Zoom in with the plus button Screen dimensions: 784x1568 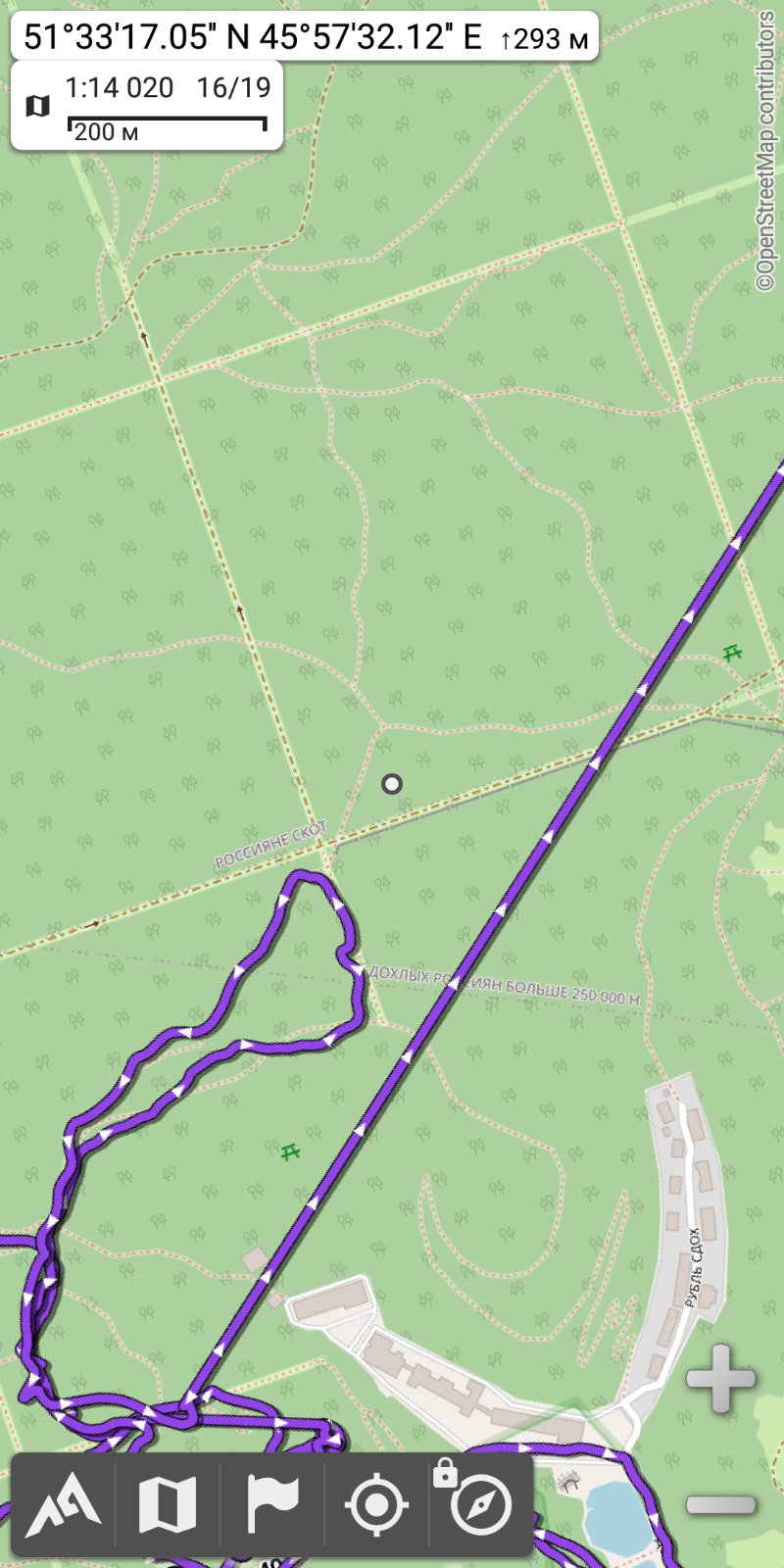coord(720,1379)
